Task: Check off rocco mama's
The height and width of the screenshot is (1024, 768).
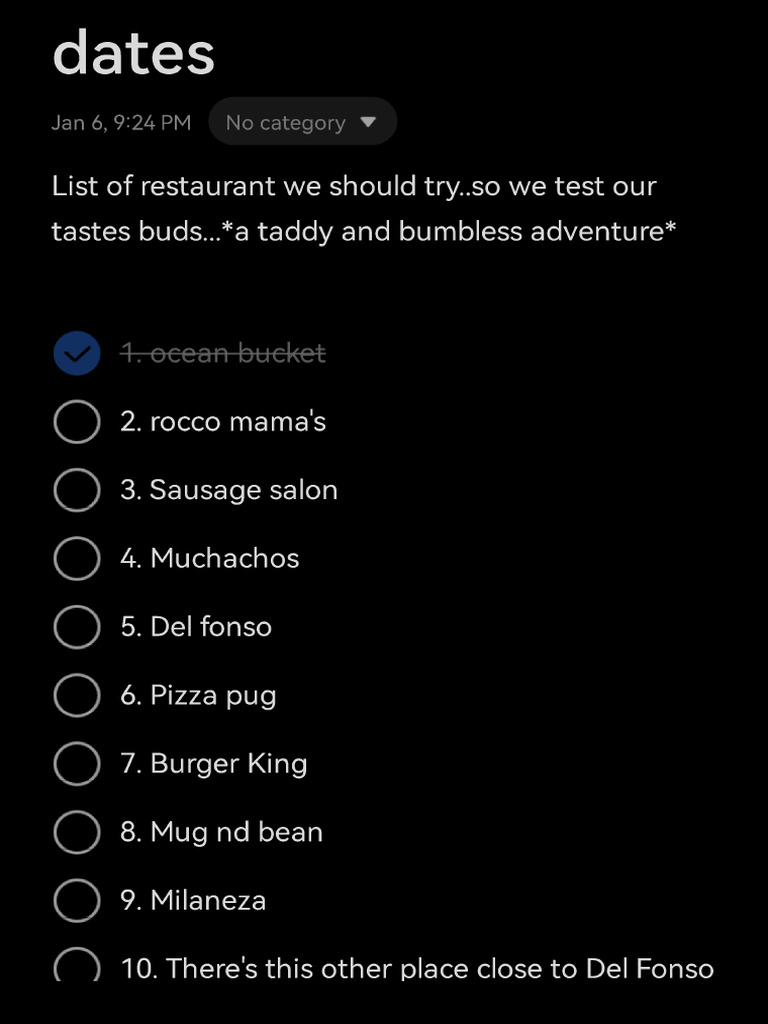Action: point(77,421)
